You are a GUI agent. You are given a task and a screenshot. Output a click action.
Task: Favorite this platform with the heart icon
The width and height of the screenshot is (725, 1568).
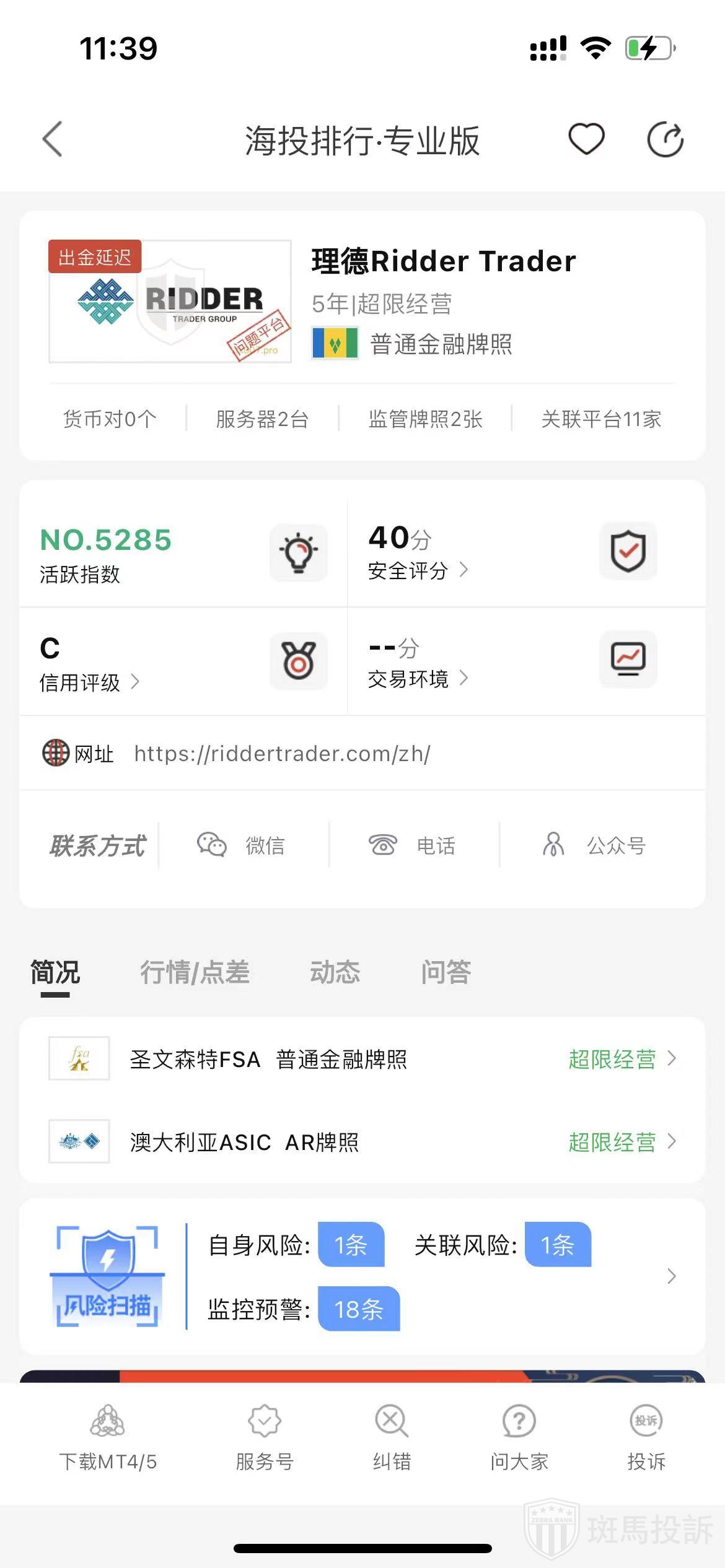(586, 139)
